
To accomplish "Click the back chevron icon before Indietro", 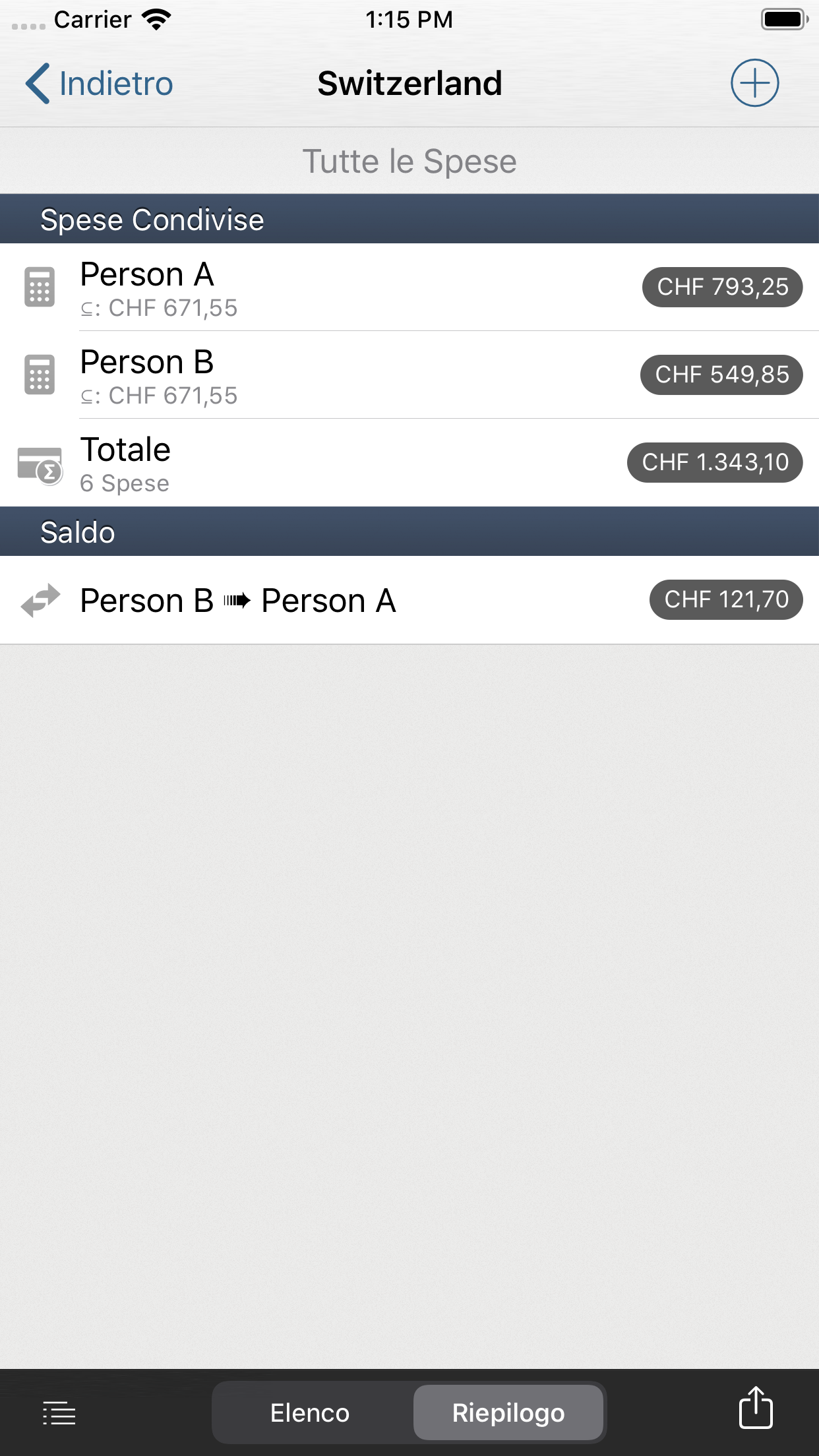I will 38,82.
